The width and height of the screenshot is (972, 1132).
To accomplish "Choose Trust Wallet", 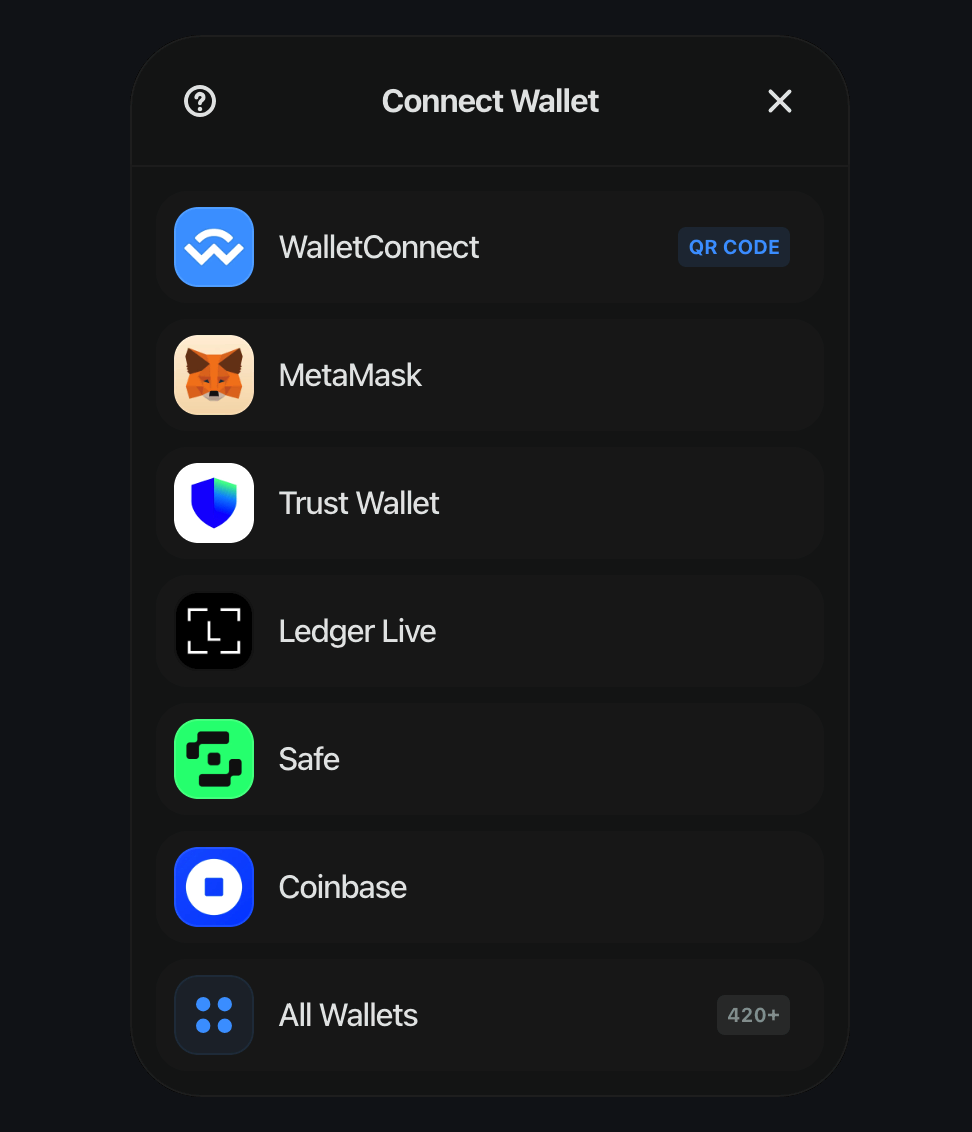I will [489, 503].
